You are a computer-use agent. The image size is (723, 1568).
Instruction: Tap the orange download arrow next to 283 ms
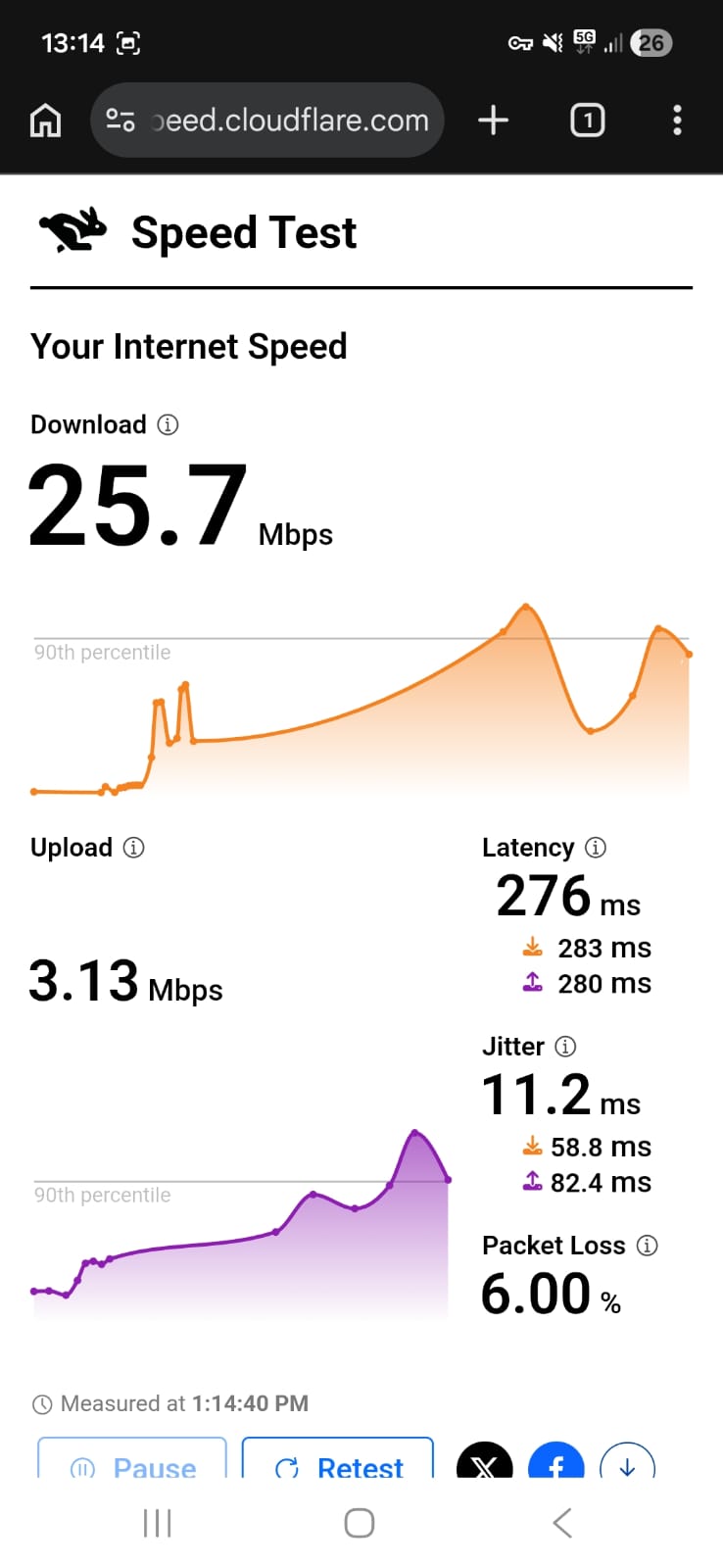coord(532,947)
